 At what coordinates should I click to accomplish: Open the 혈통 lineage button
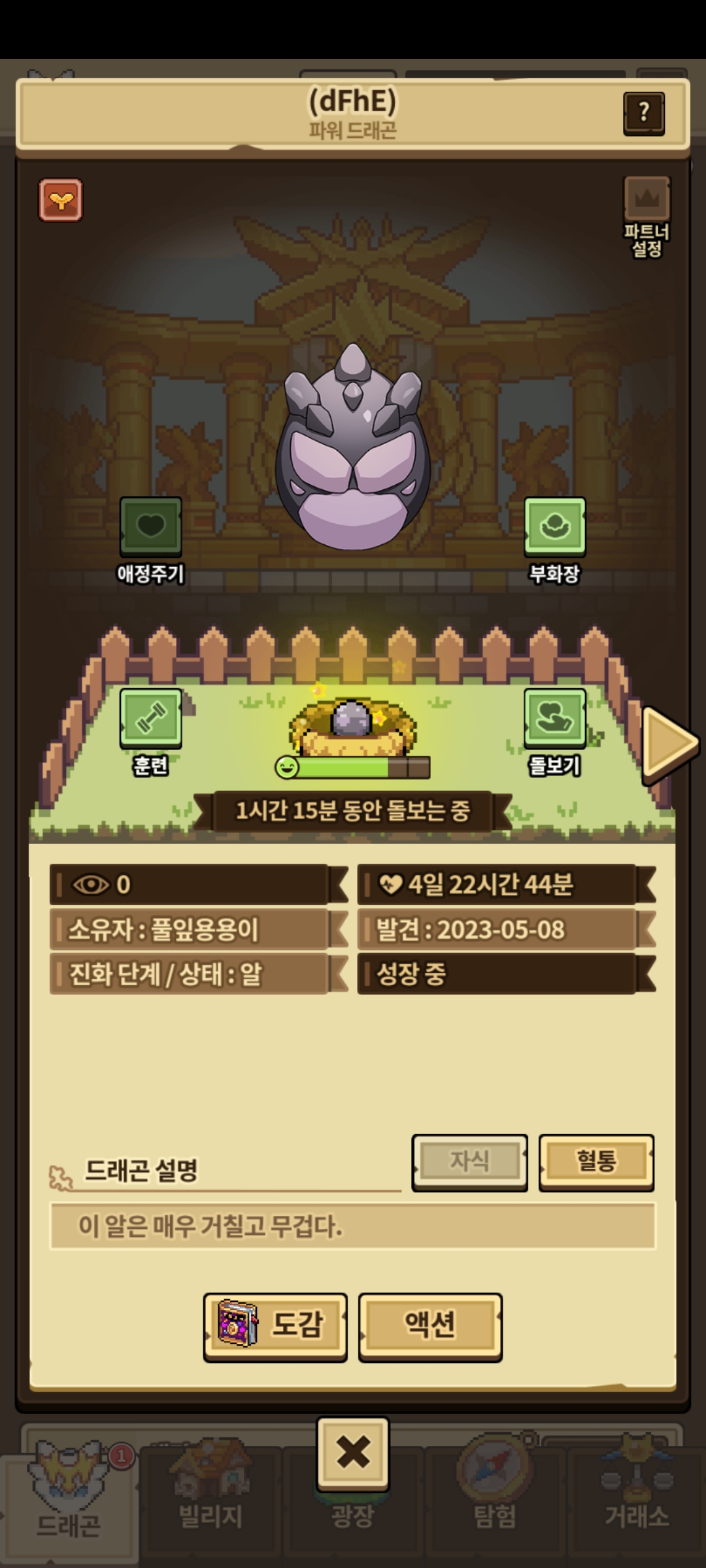pyautogui.click(x=596, y=1162)
